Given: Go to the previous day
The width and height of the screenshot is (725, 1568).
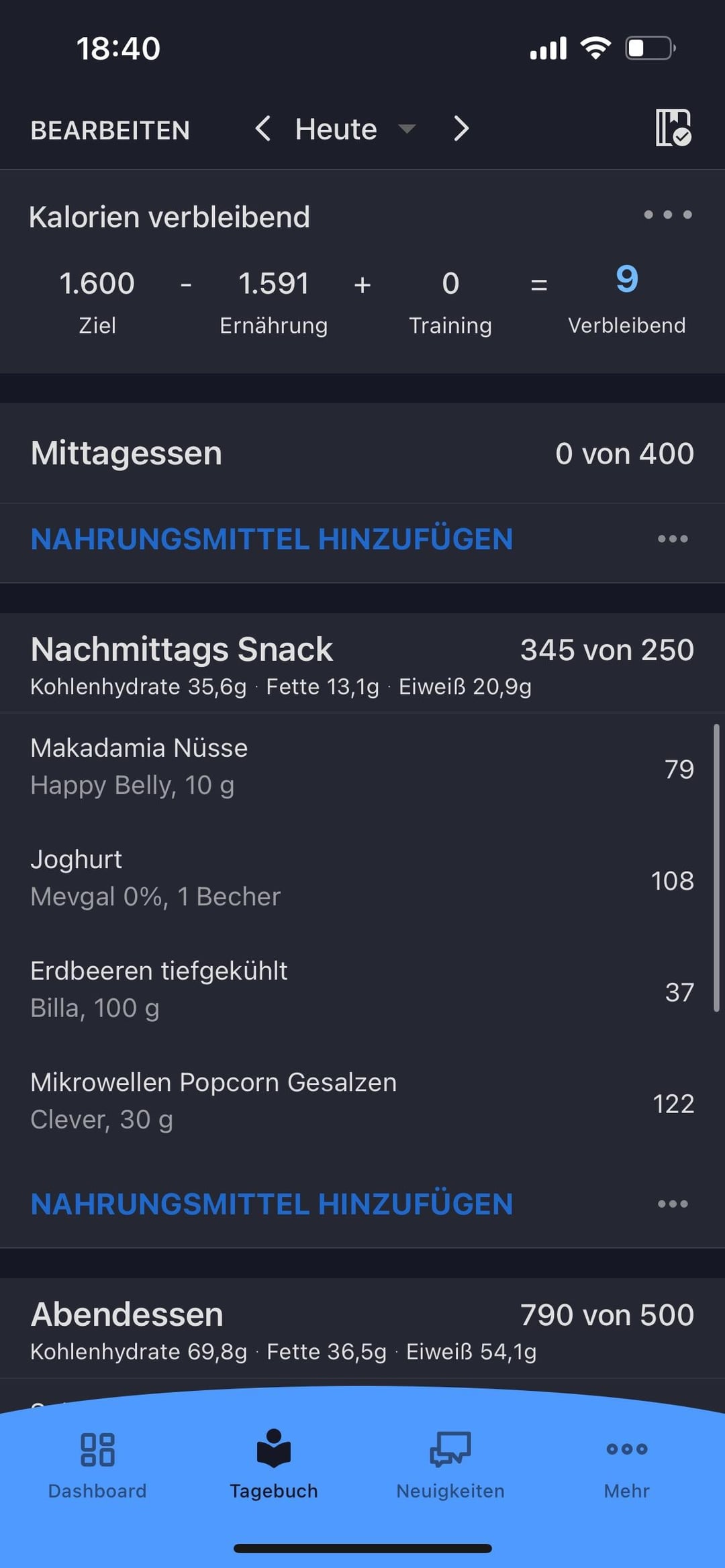Looking at the screenshot, I should (263, 128).
